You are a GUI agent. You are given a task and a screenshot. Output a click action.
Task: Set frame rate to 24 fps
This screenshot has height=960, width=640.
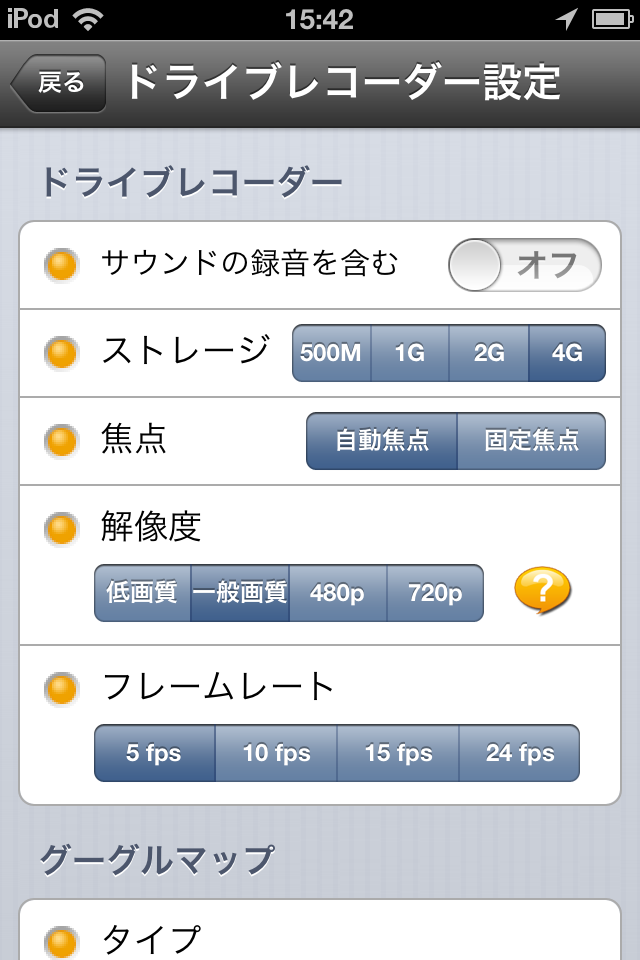click(x=520, y=753)
